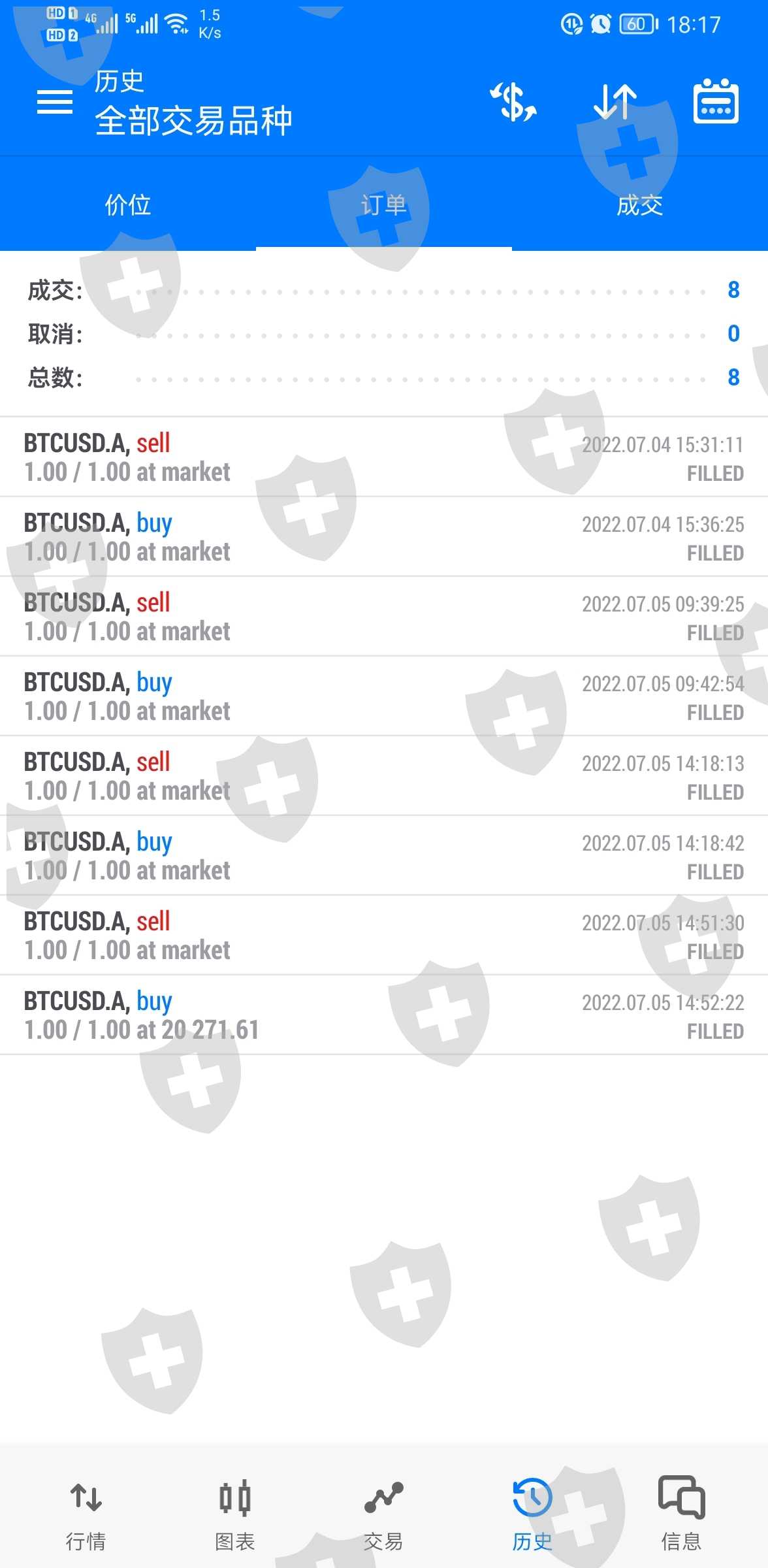Open the sell order from 2022.07.04 15:31:11

(x=384, y=457)
